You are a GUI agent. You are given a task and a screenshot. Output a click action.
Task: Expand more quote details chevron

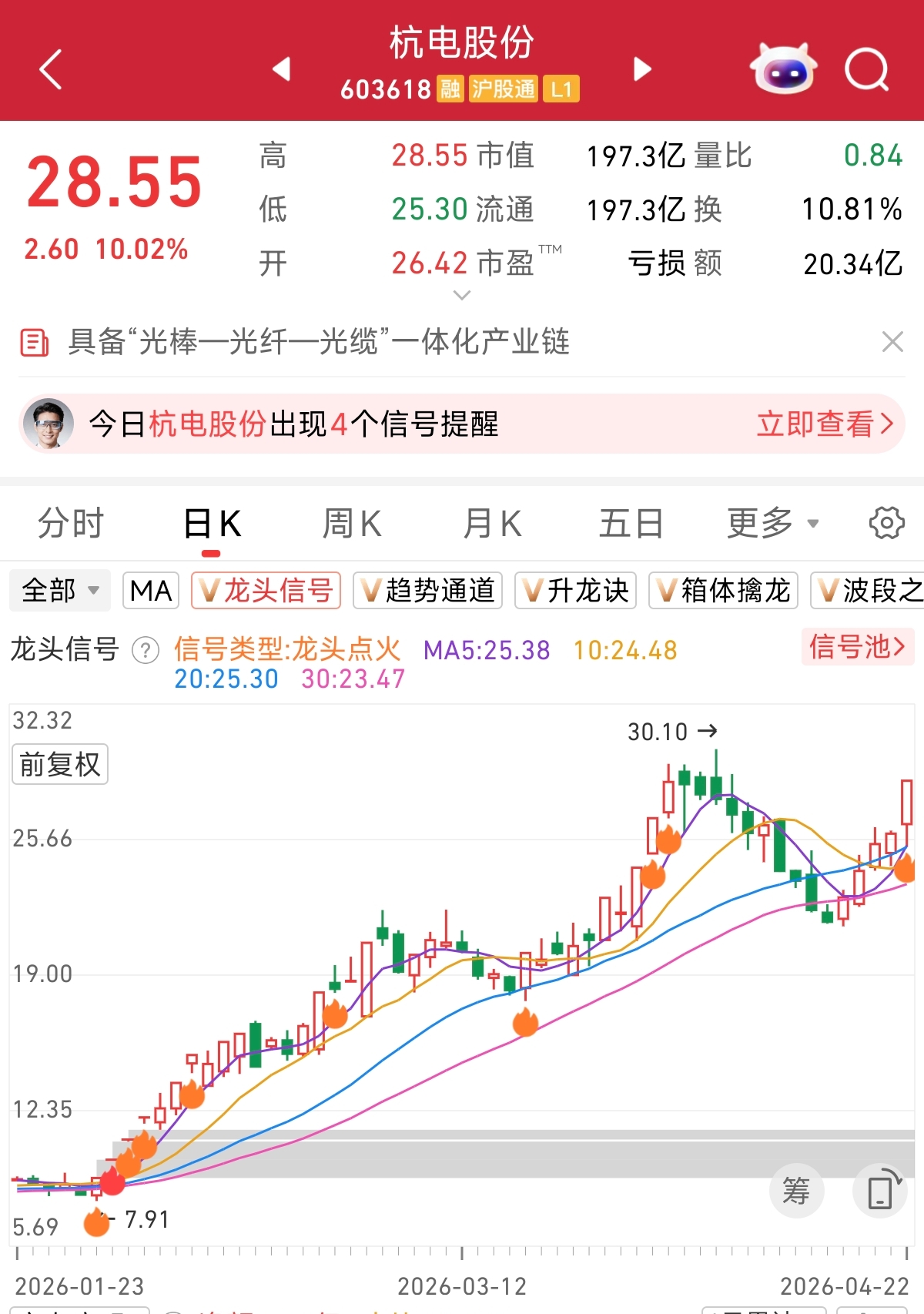[462, 295]
